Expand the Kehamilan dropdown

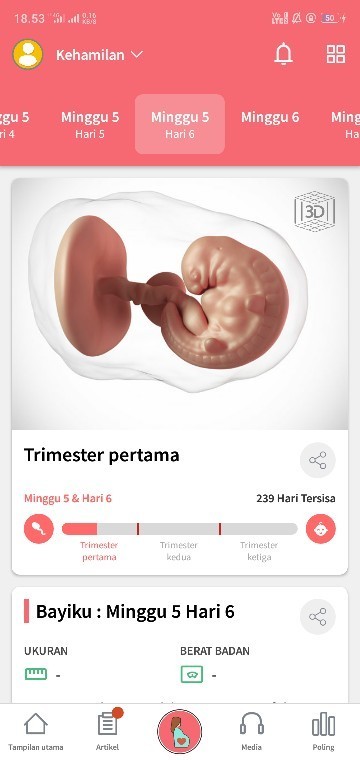click(x=99, y=55)
